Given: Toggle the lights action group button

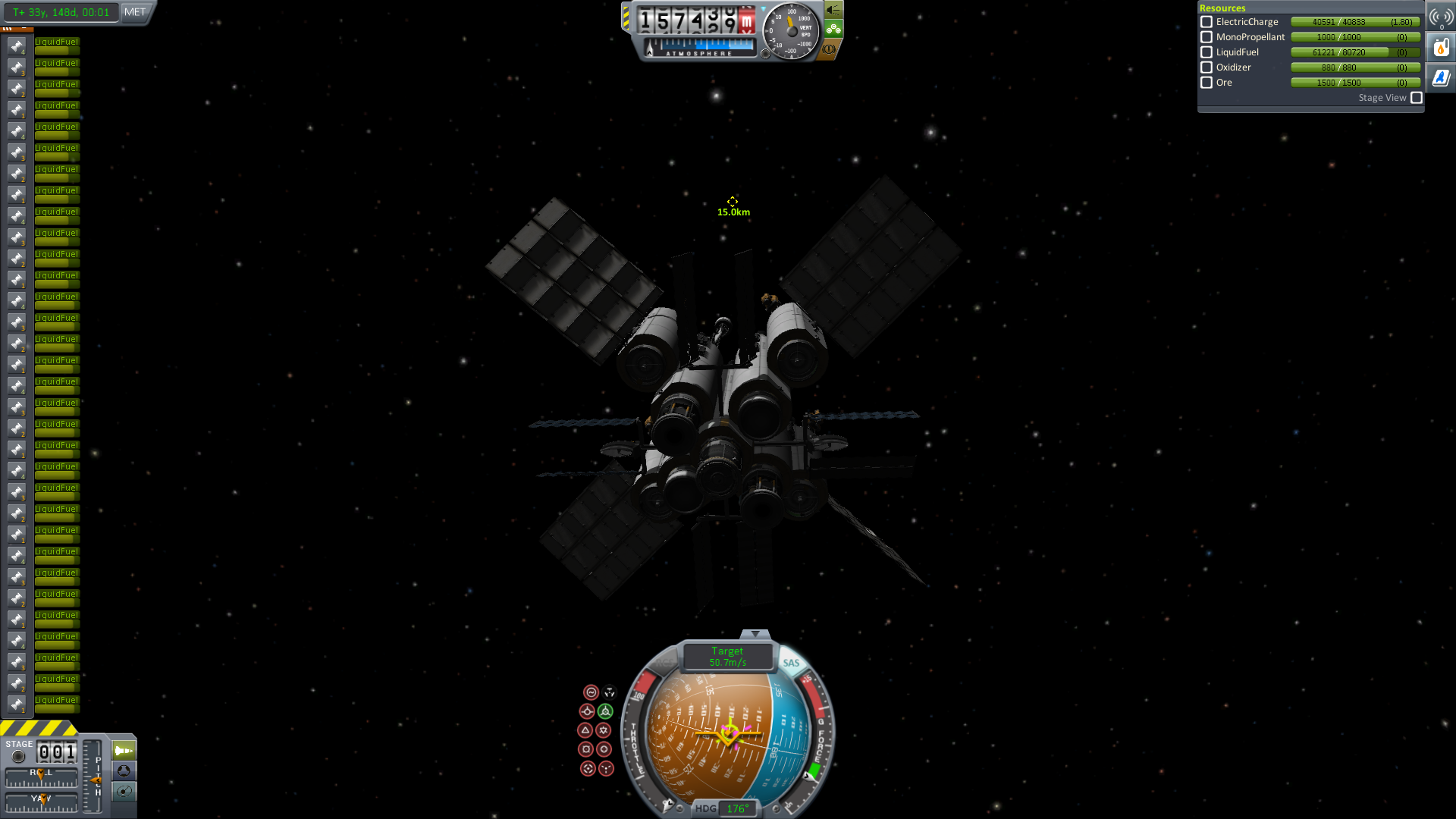Looking at the screenshot, I should (x=833, y=10).
